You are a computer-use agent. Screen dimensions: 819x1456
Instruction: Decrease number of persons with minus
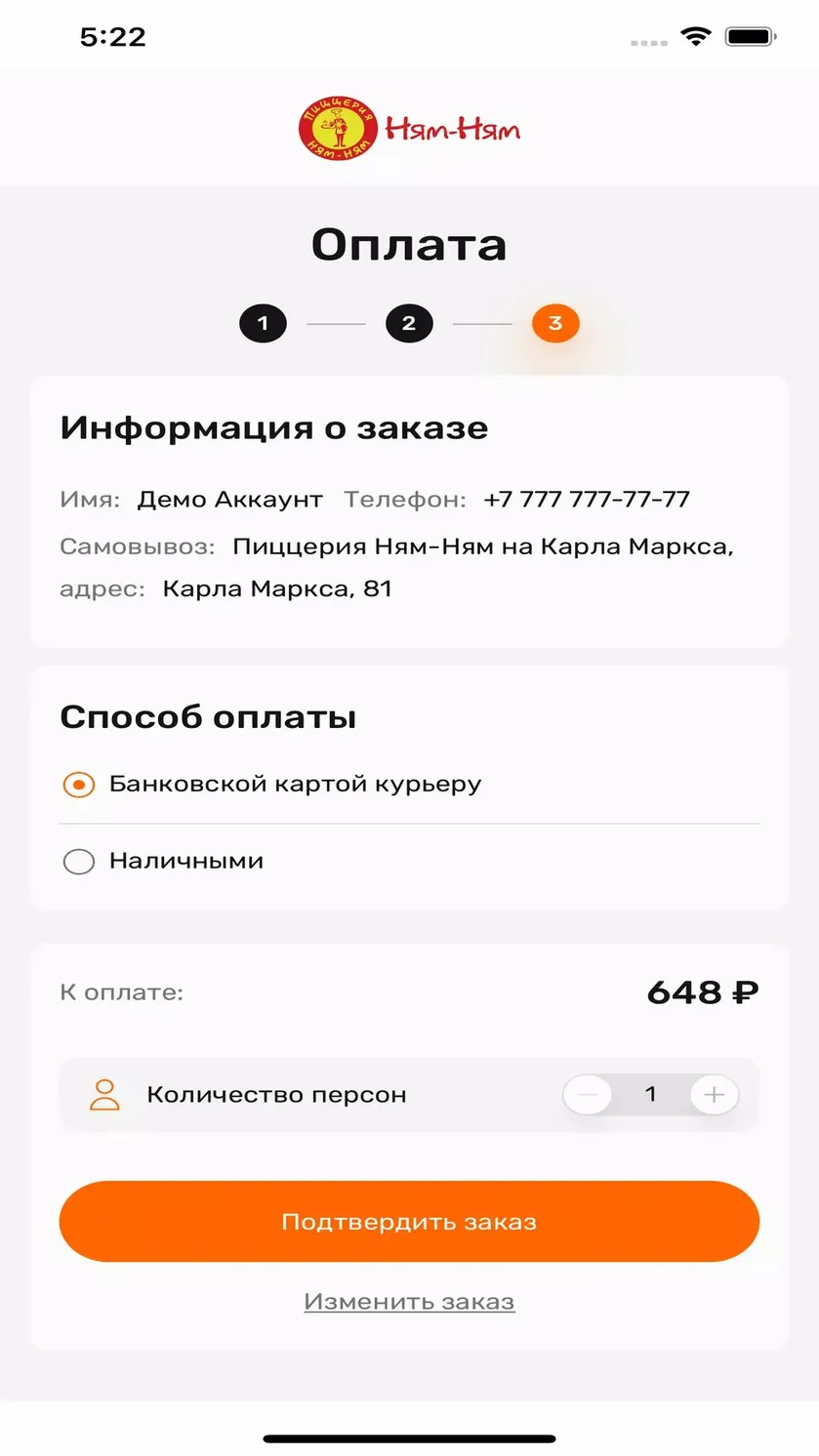tap(588, 1095)
